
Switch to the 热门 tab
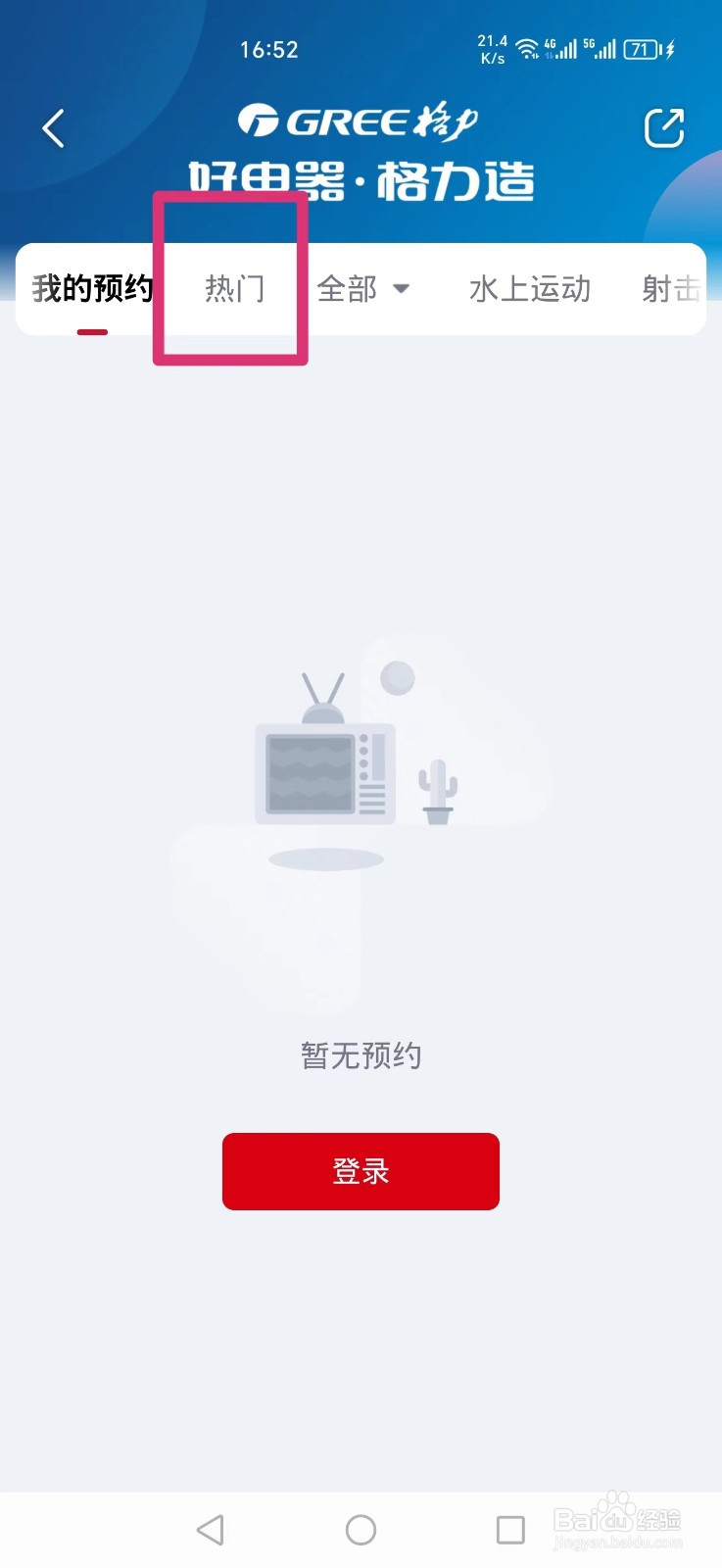tap(235, 288)
